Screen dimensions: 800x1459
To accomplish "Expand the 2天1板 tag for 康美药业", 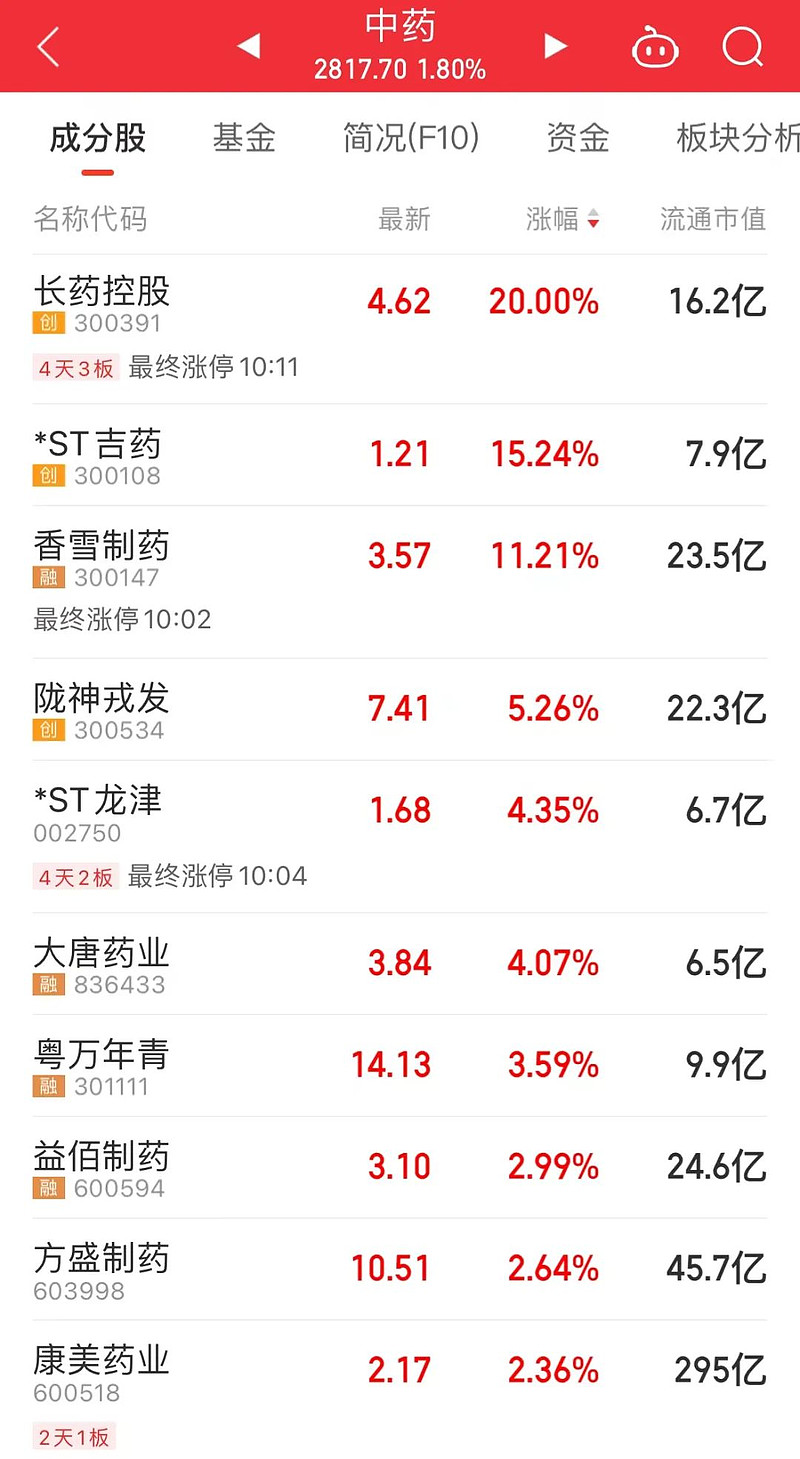I will tap(75, 1437).
